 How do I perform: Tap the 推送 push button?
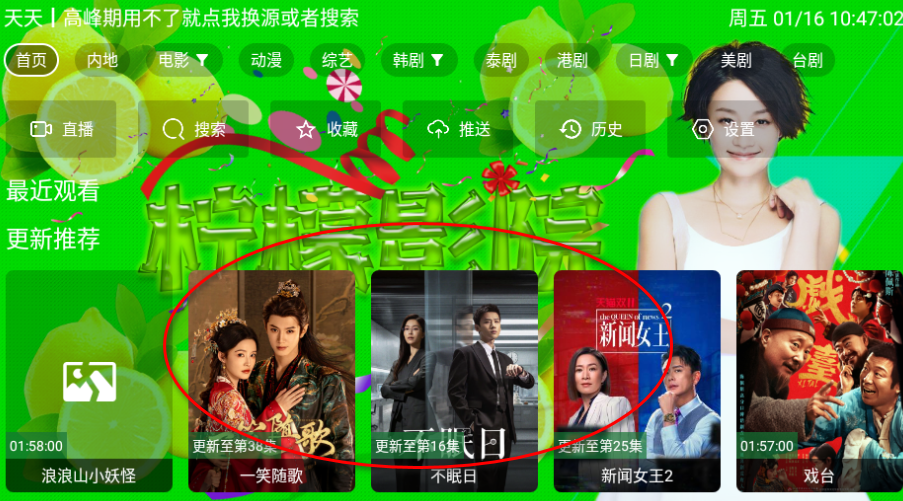459,129
